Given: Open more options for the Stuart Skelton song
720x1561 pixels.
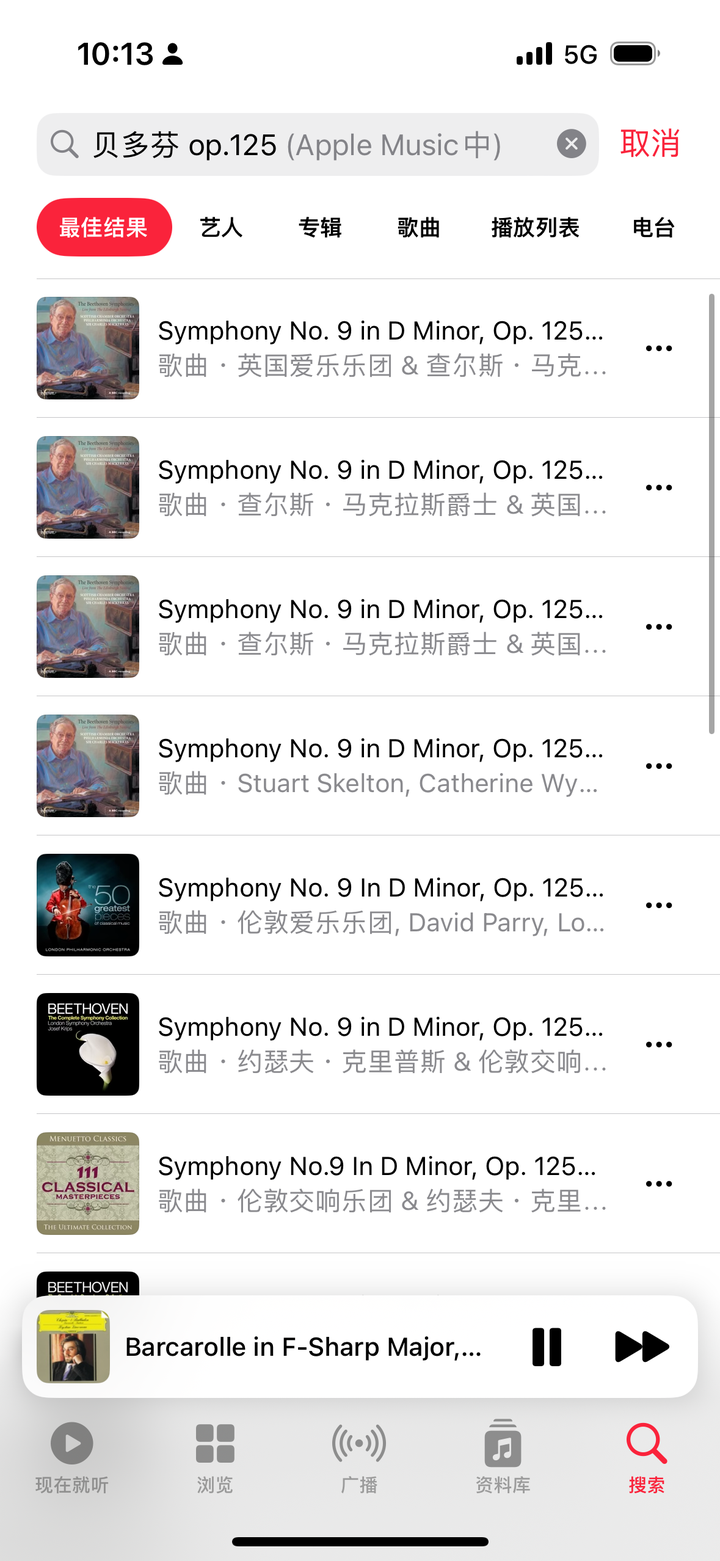Looking at the screenshot, I should coord(659,766).
